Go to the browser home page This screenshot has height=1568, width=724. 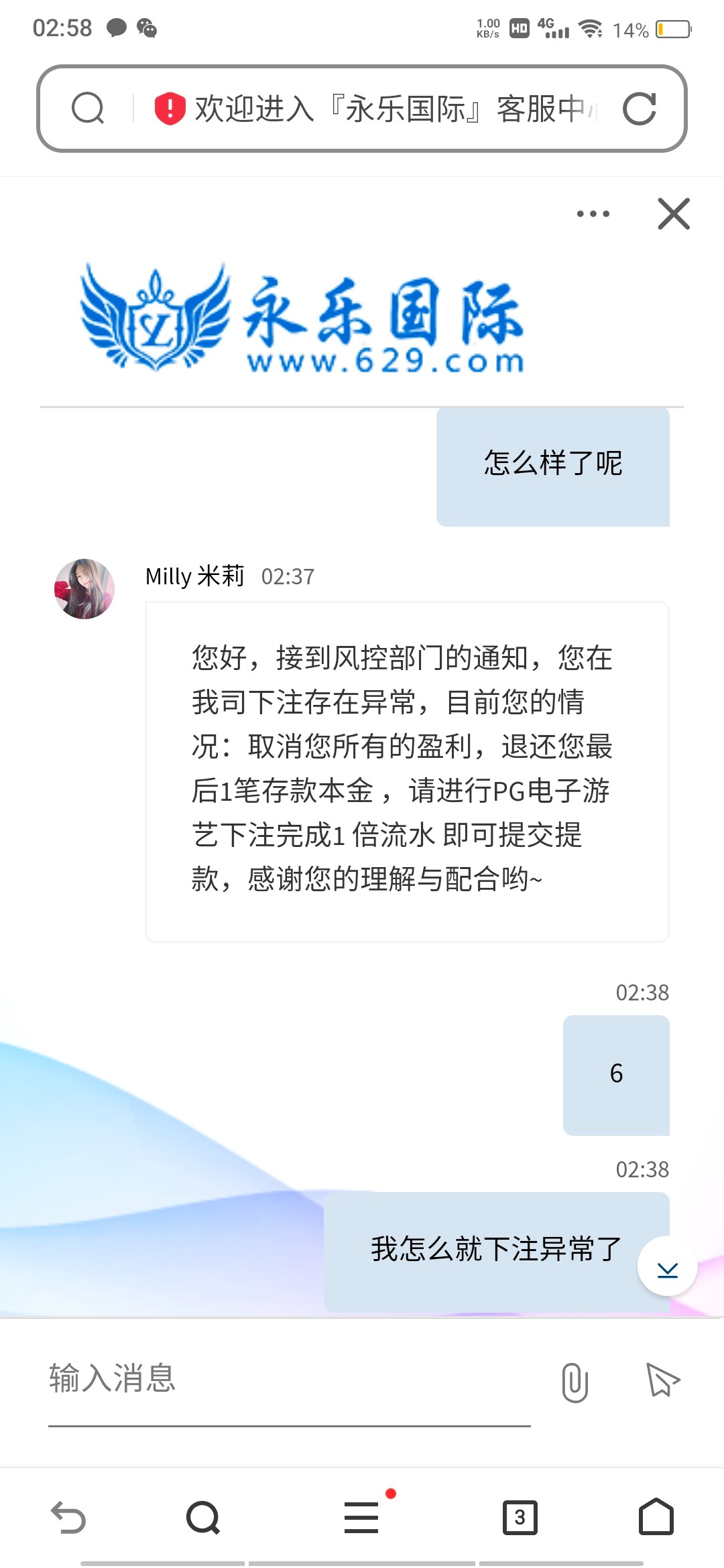pyautogui.click(x=656, y=1518)
